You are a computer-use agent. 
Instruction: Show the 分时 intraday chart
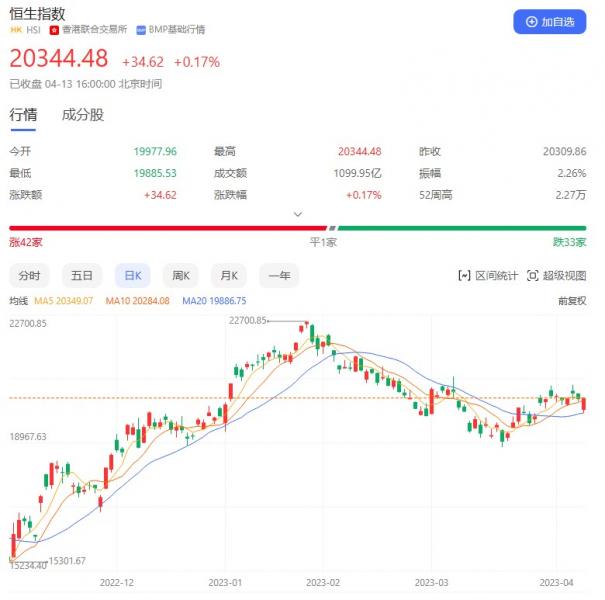[30, 275]
